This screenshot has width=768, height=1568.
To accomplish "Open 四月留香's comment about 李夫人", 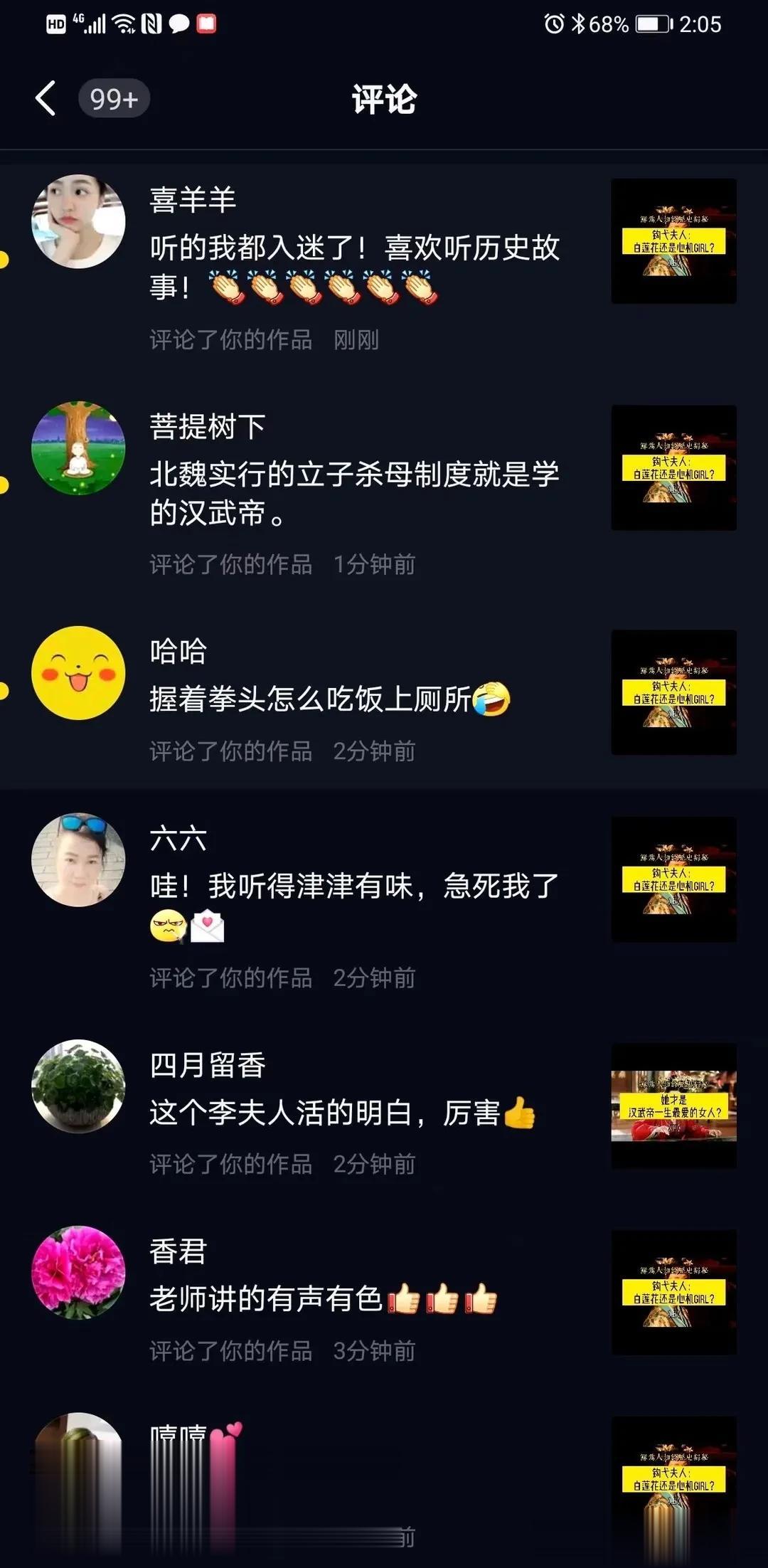I will (340, 1113).
